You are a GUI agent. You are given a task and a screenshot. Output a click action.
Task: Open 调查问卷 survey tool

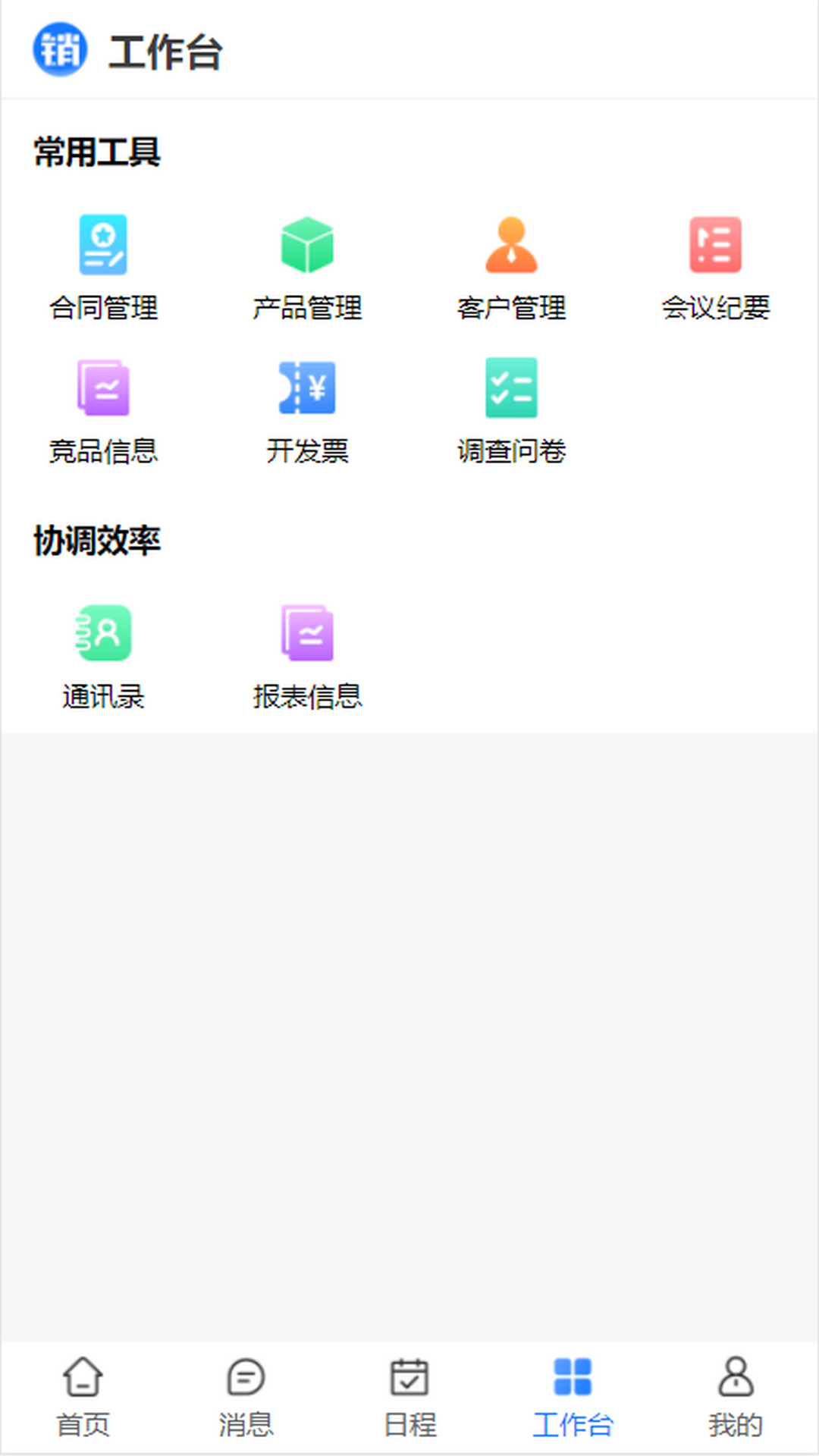511,410
